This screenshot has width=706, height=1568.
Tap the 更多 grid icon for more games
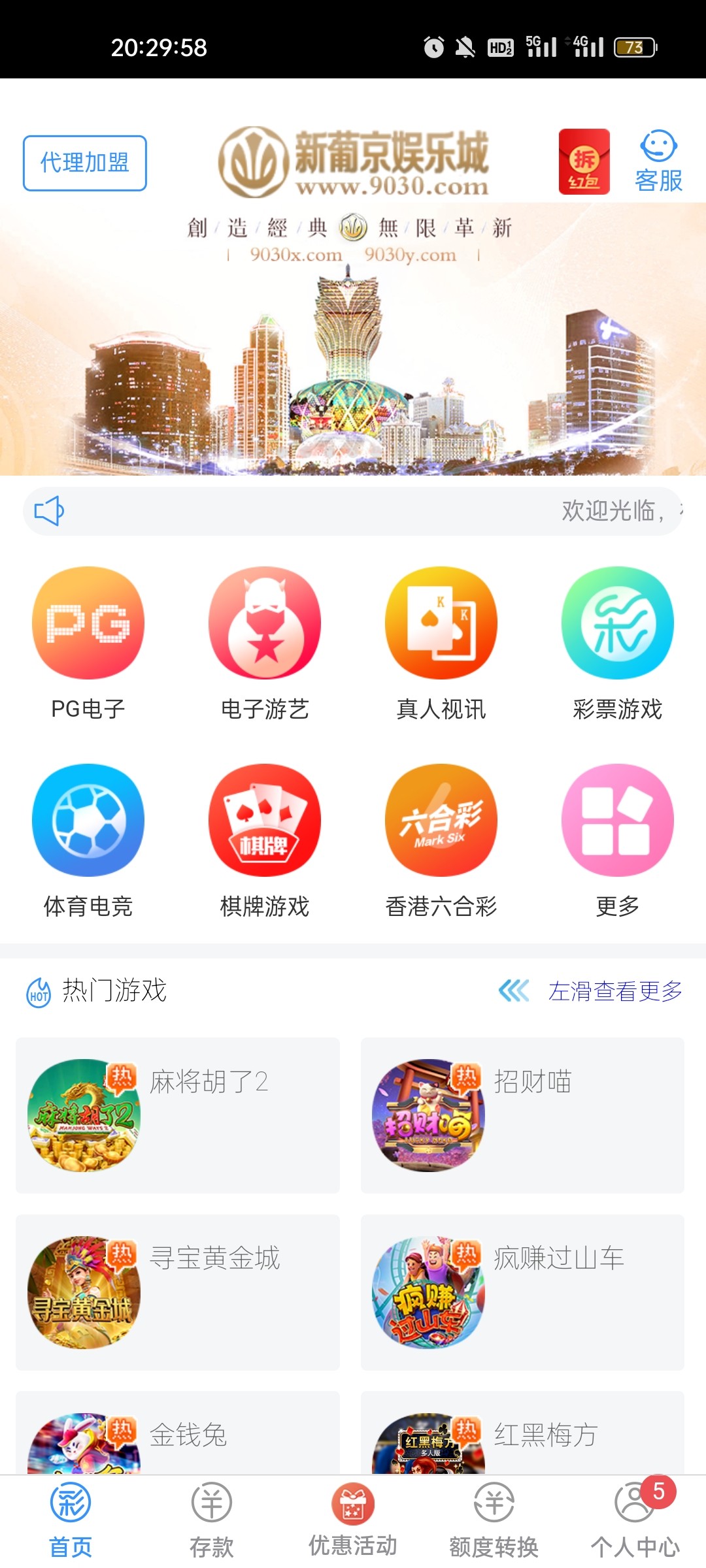tap(616, 820)
